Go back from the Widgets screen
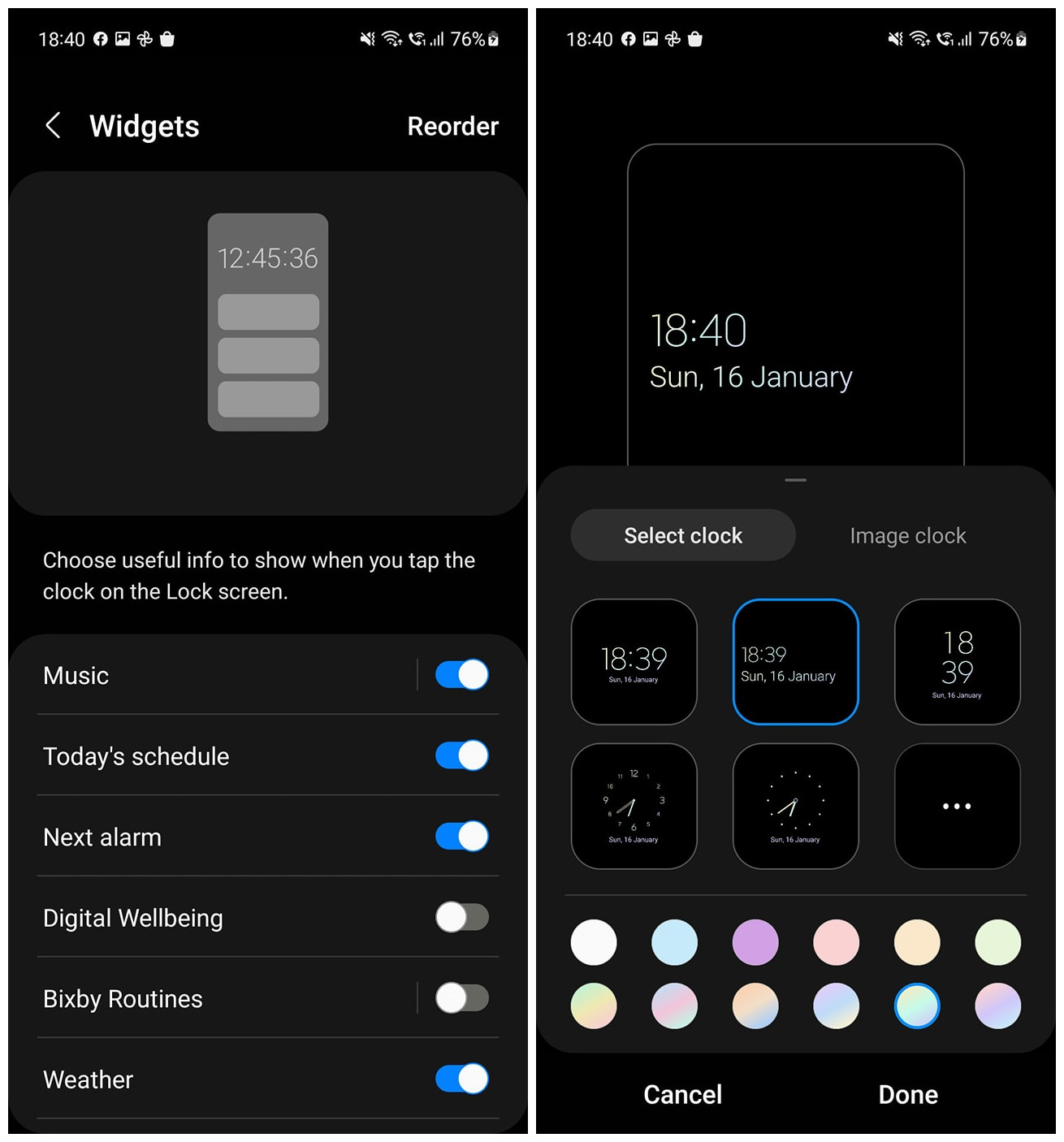This screenshot has height=1142, width=1064. pos(54,126)
